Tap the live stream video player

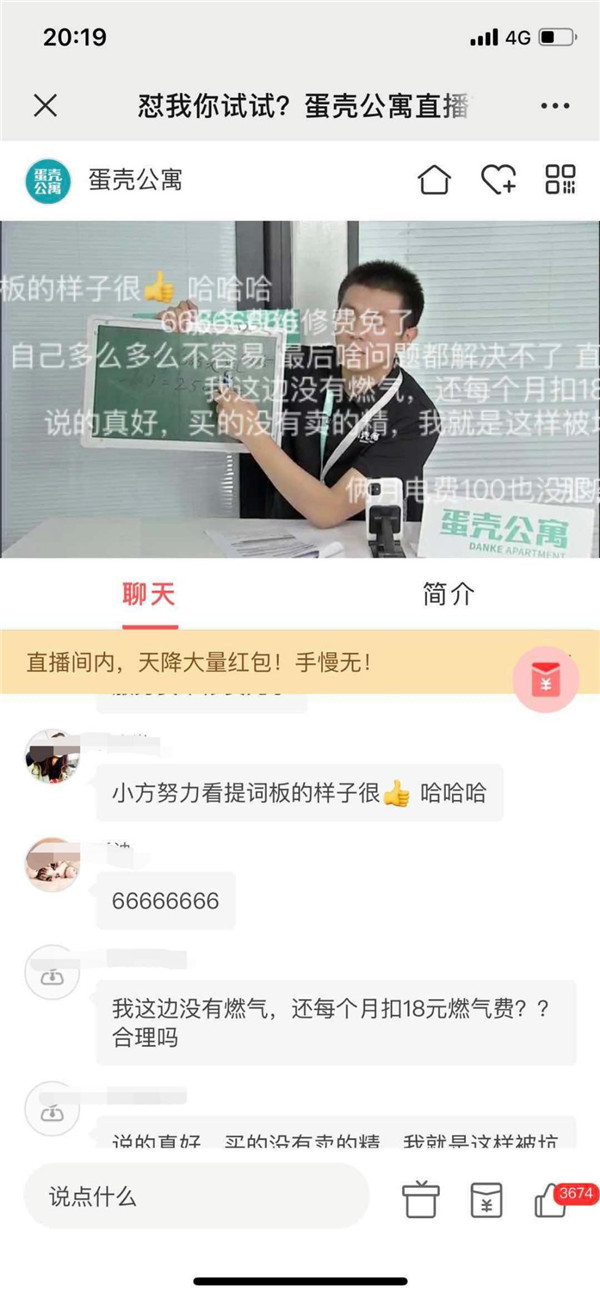[x=300, y=388]
